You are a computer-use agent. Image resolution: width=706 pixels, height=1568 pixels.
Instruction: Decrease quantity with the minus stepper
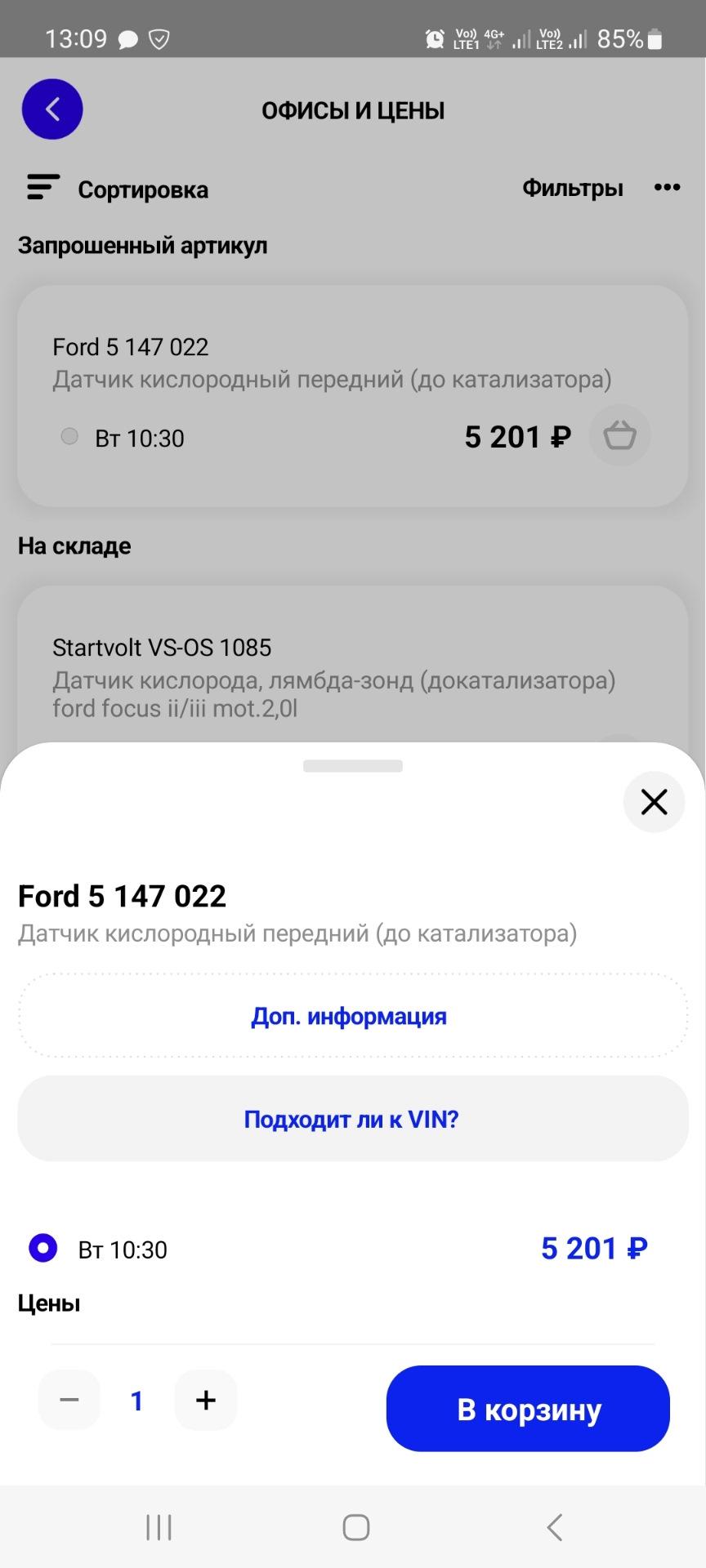[69, 1400]
